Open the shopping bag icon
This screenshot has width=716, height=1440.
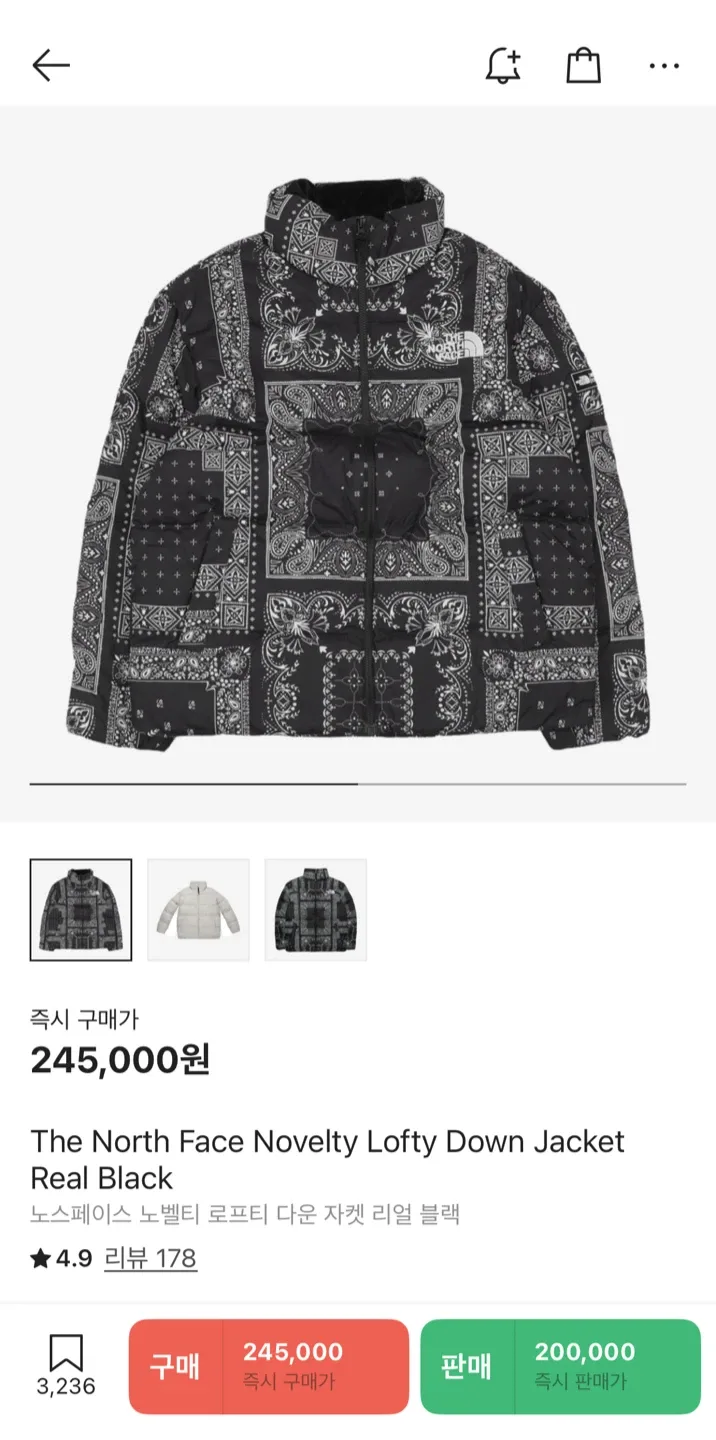583,66
